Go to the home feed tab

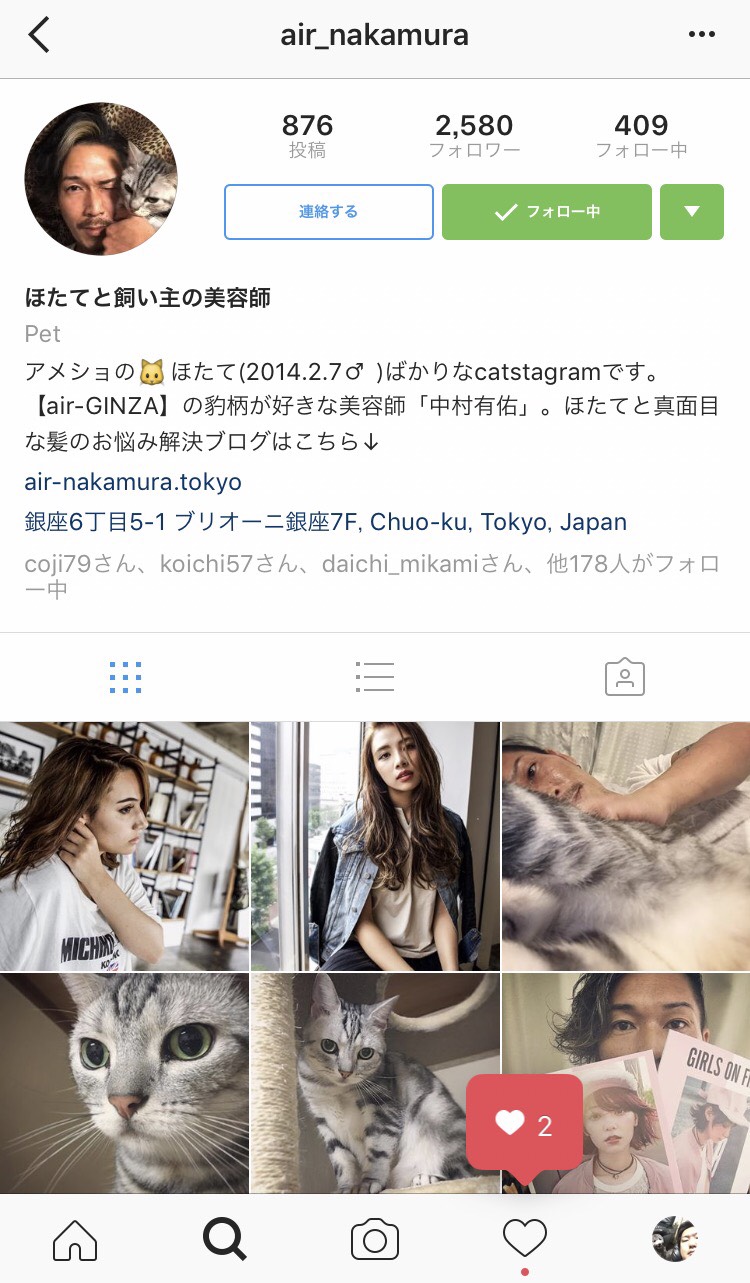pyautogui.click(x=75, y=1241)
